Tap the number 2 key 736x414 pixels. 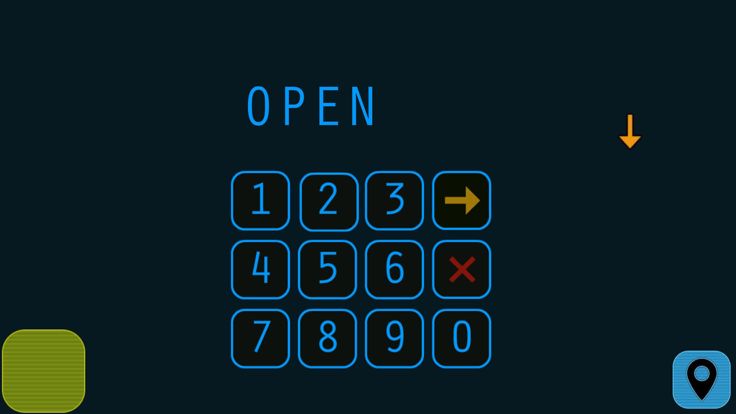coord(328,201)
